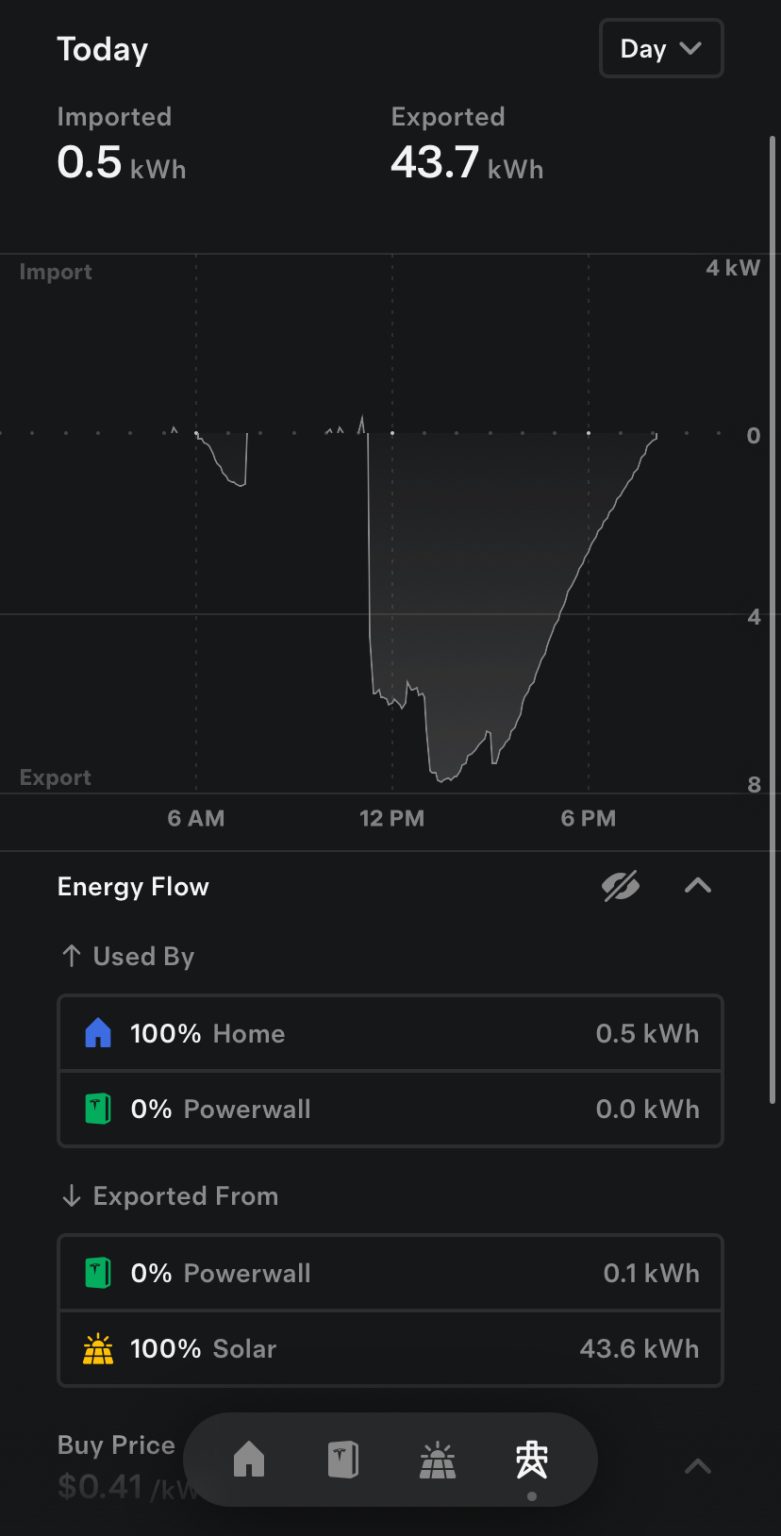Open the Home usage row
The height and width of the screenshot is (1536, 781).
tap(390, 1033)
